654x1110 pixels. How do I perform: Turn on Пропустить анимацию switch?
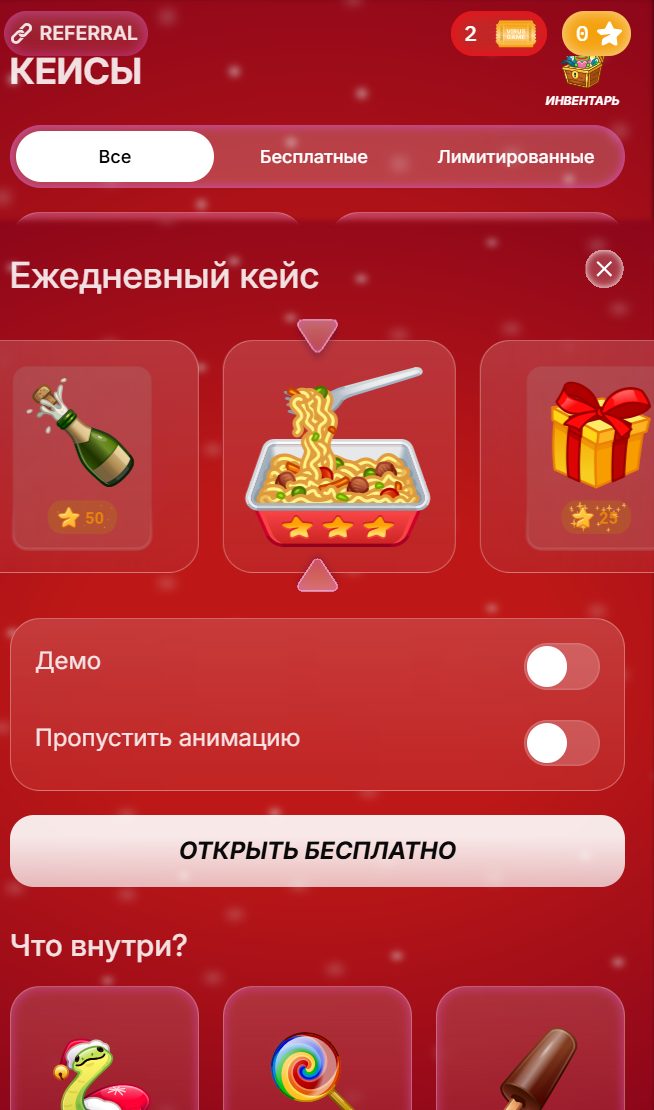point(561,743)
